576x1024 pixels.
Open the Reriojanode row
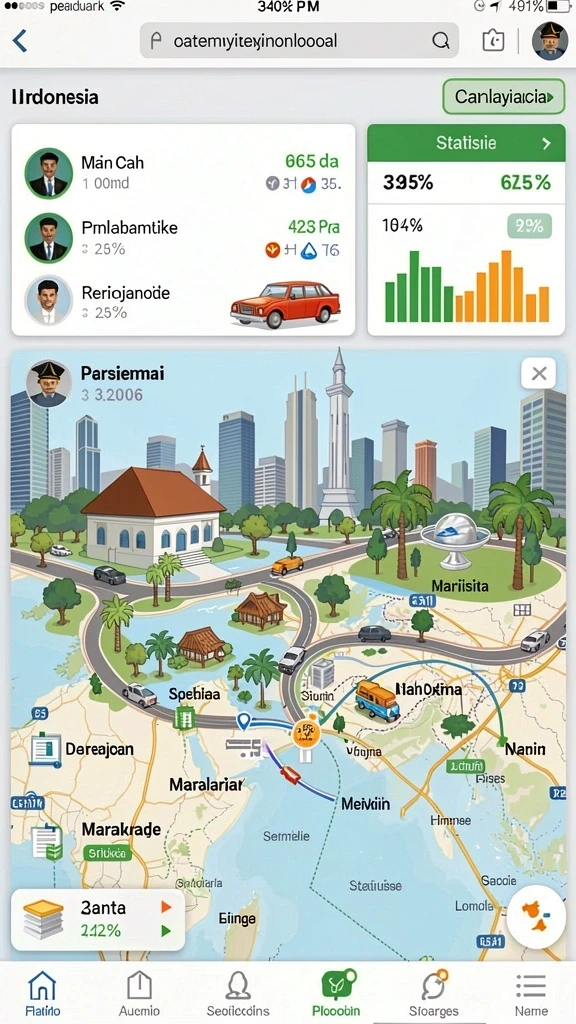183,302
